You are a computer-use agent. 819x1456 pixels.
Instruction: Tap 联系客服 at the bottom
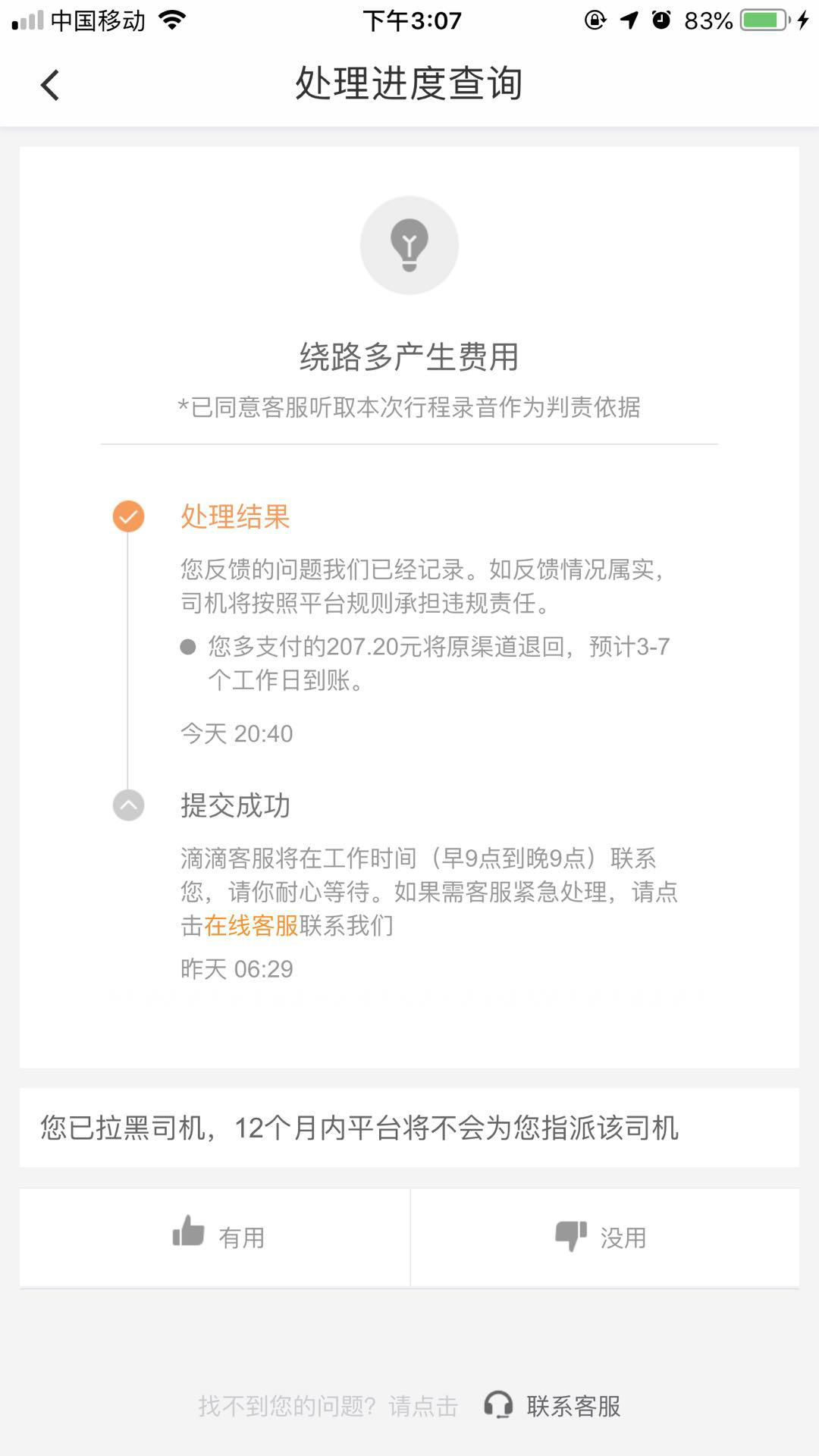(553, 1406)
